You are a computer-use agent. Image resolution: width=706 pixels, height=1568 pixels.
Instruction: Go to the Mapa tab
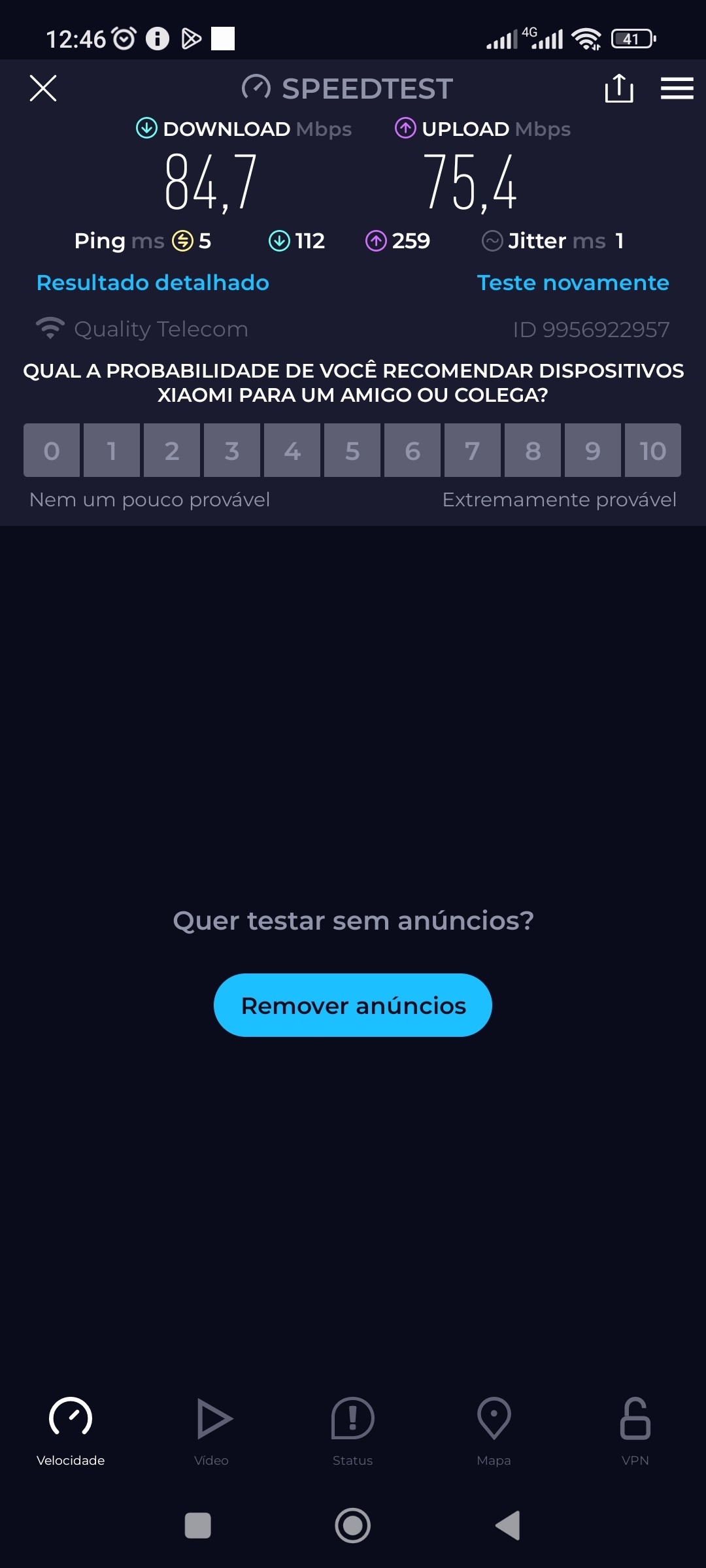pyautogui.click(x=494, y=1431)
